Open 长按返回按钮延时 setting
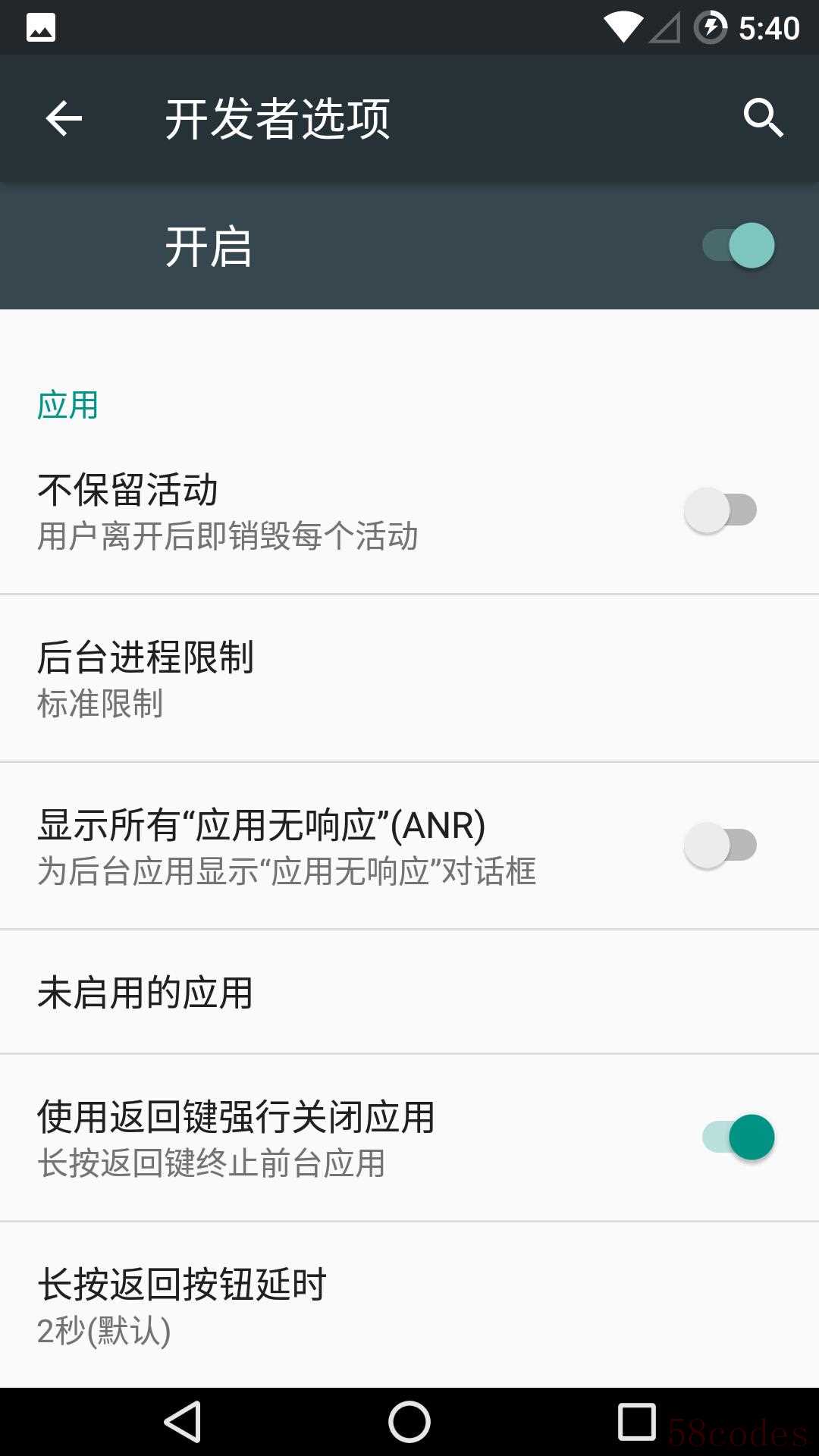The image size is (819, 1456). click(x=409, y=1306)
